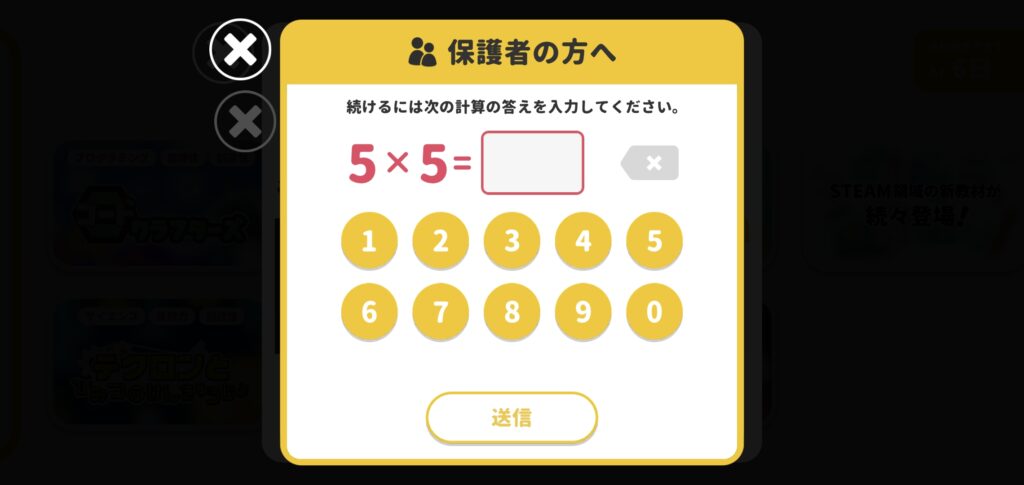Tap number 5 on the keypad

(654, 241)
